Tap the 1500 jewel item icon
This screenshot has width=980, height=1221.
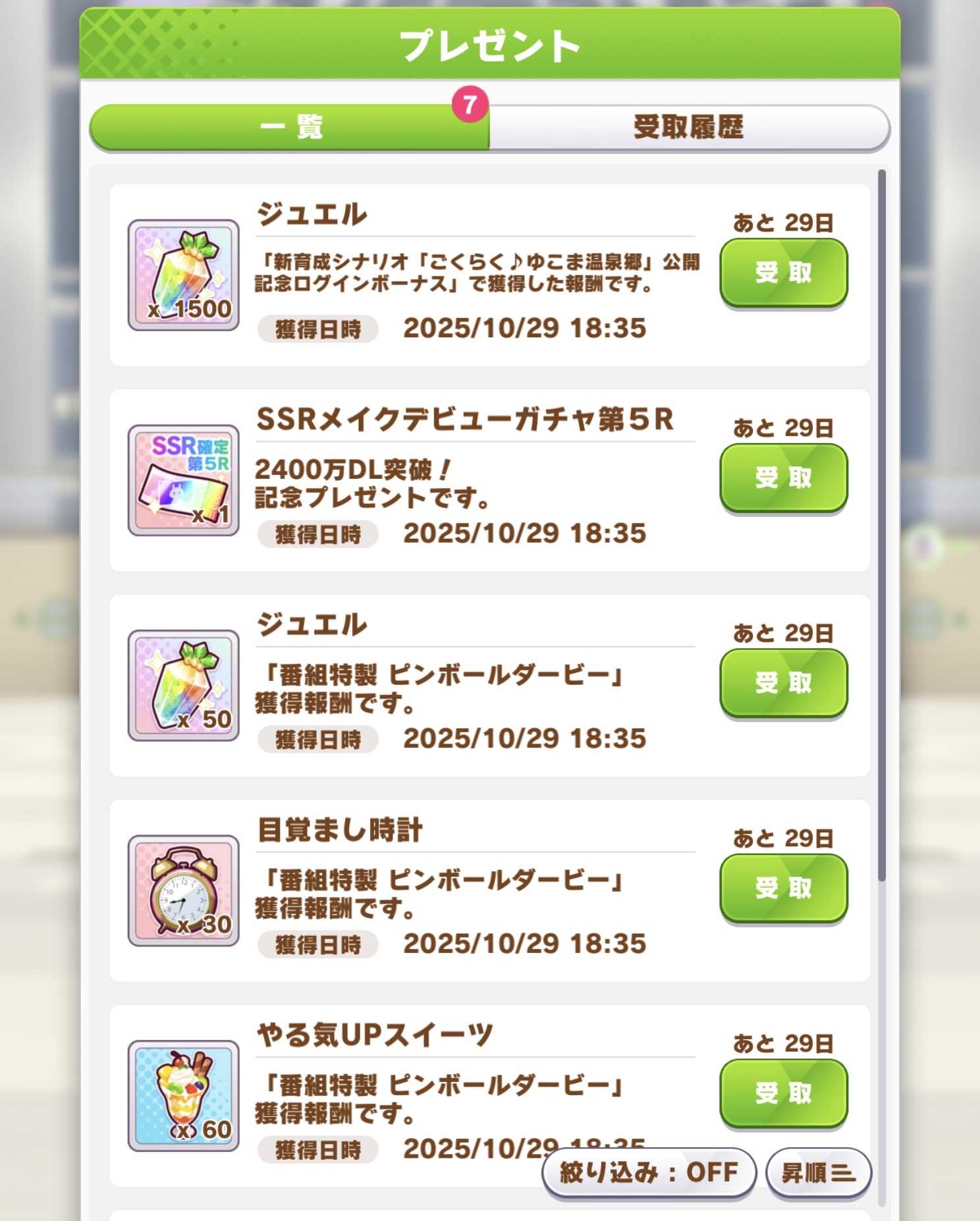(183, 275)
